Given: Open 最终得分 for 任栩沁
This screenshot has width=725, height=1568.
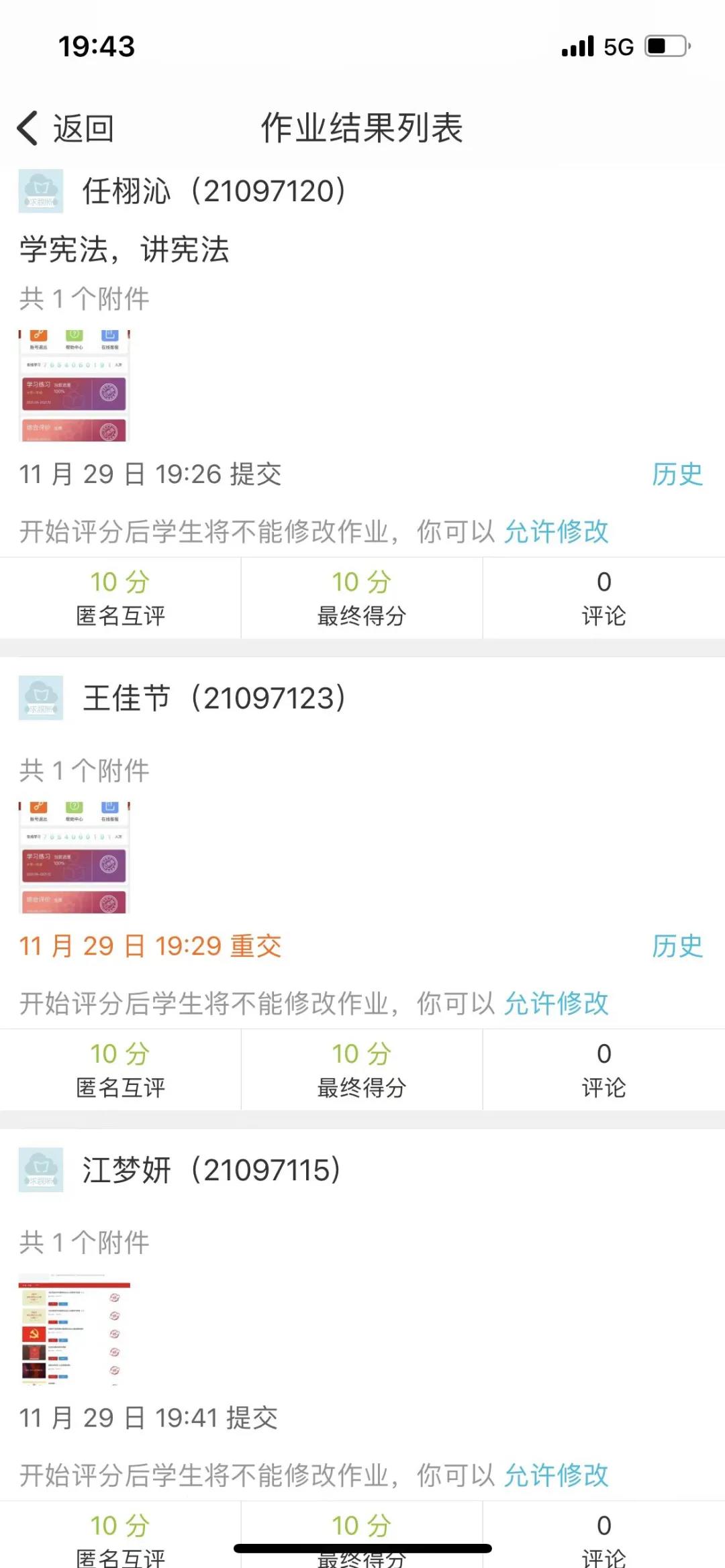Looking at the screenshot, I should (361, 598).
